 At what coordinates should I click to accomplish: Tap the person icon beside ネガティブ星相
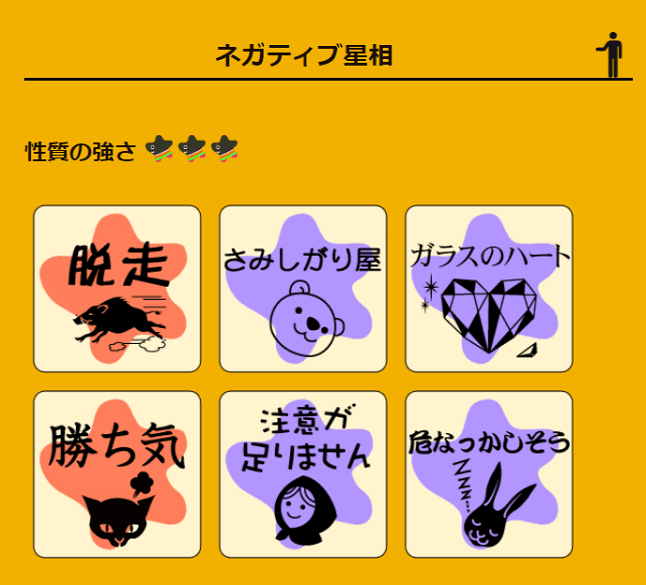(612, 54)
